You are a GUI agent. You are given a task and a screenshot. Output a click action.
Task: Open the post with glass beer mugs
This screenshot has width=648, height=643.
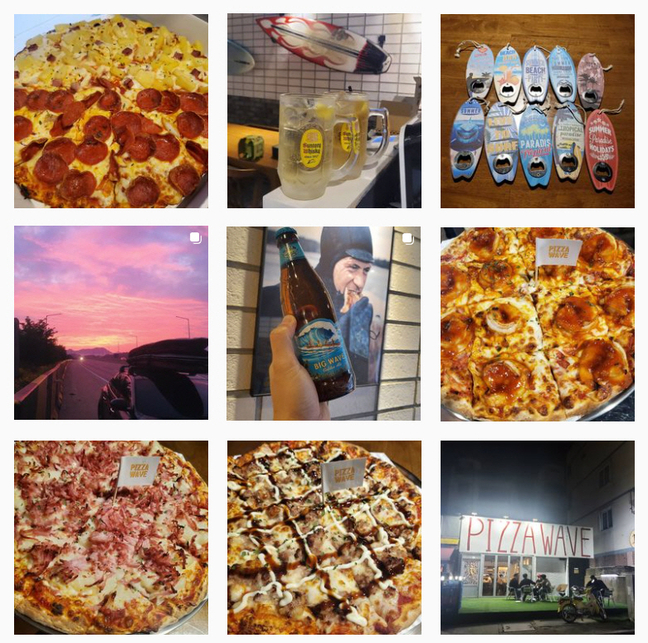324,110
